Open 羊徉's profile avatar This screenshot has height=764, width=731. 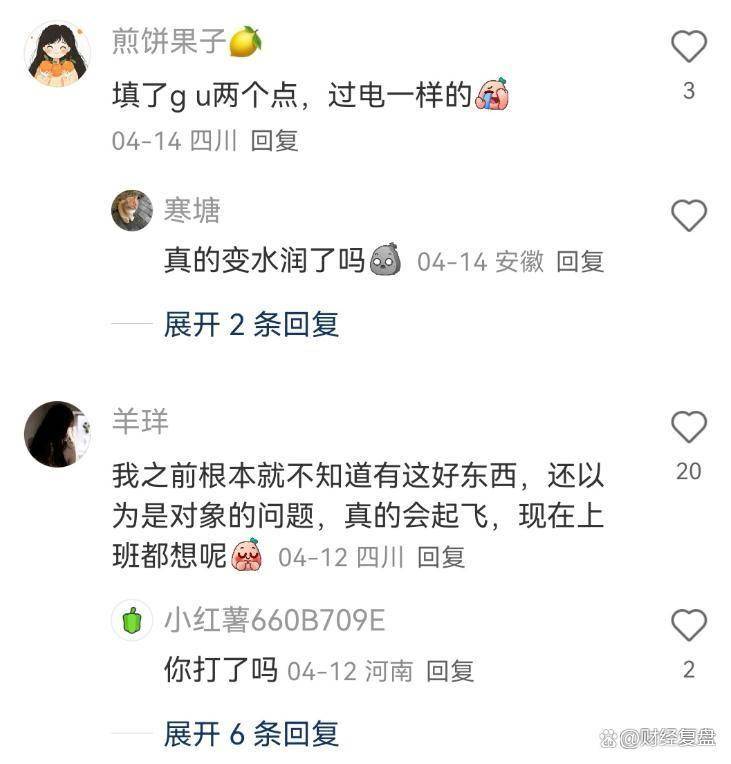[x=57, y=434]
